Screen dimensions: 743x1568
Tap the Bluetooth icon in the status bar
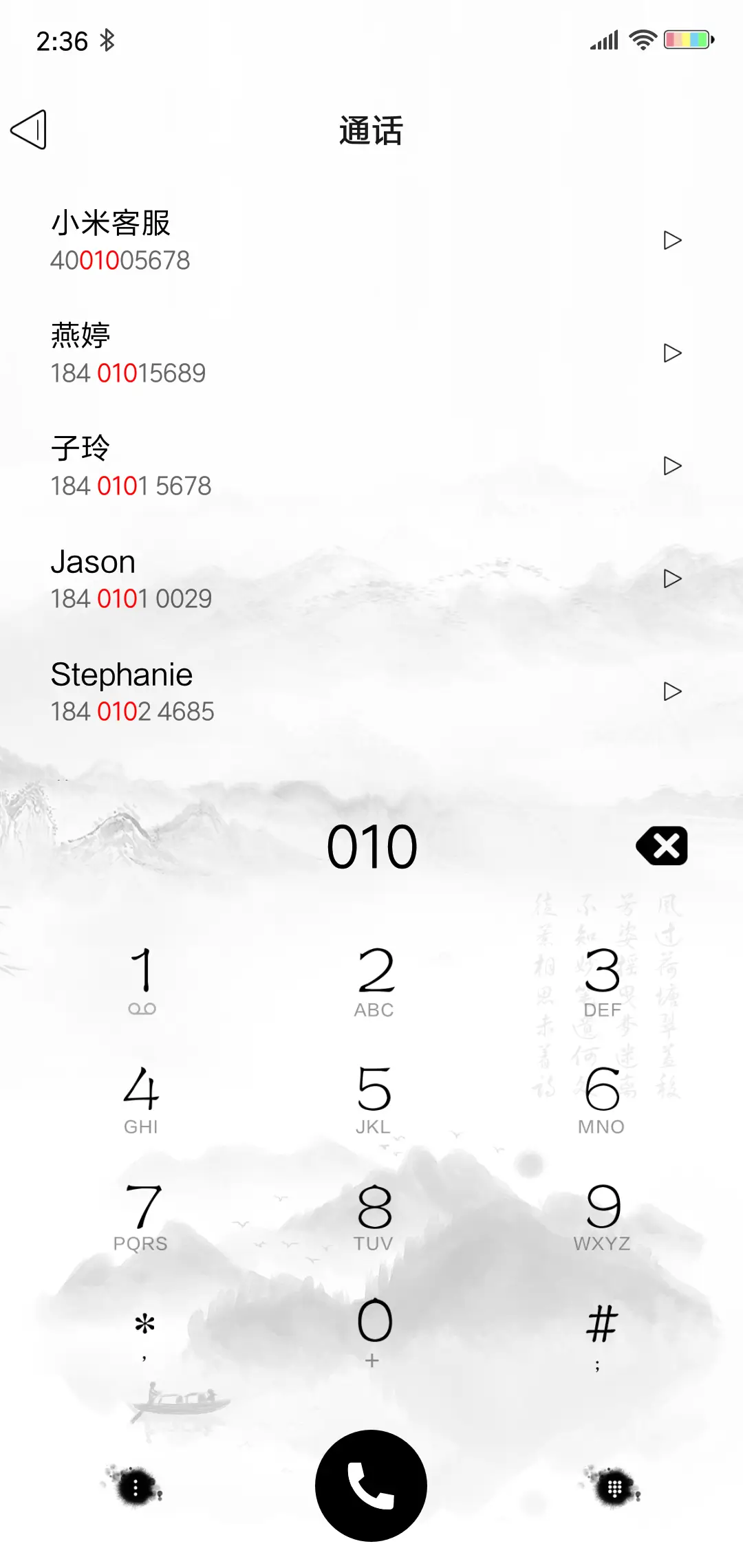[x=107, y=41]
